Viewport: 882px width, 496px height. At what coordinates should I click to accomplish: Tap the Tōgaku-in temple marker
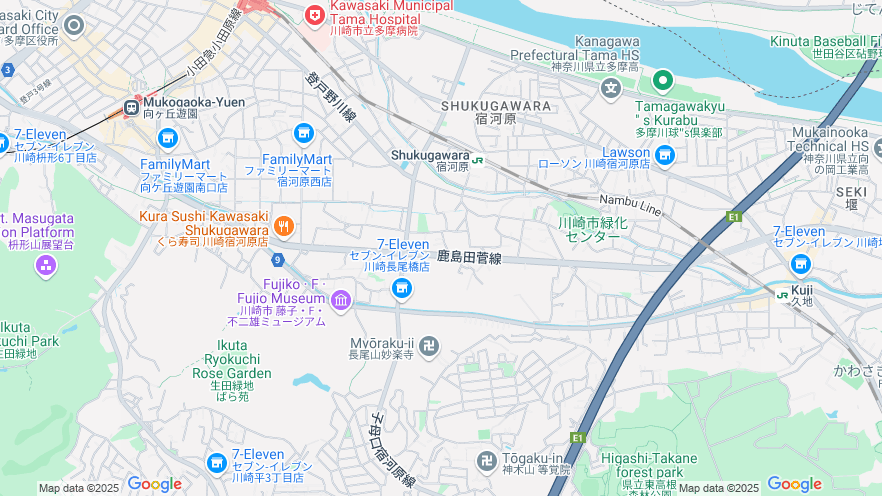pos(487,461)
